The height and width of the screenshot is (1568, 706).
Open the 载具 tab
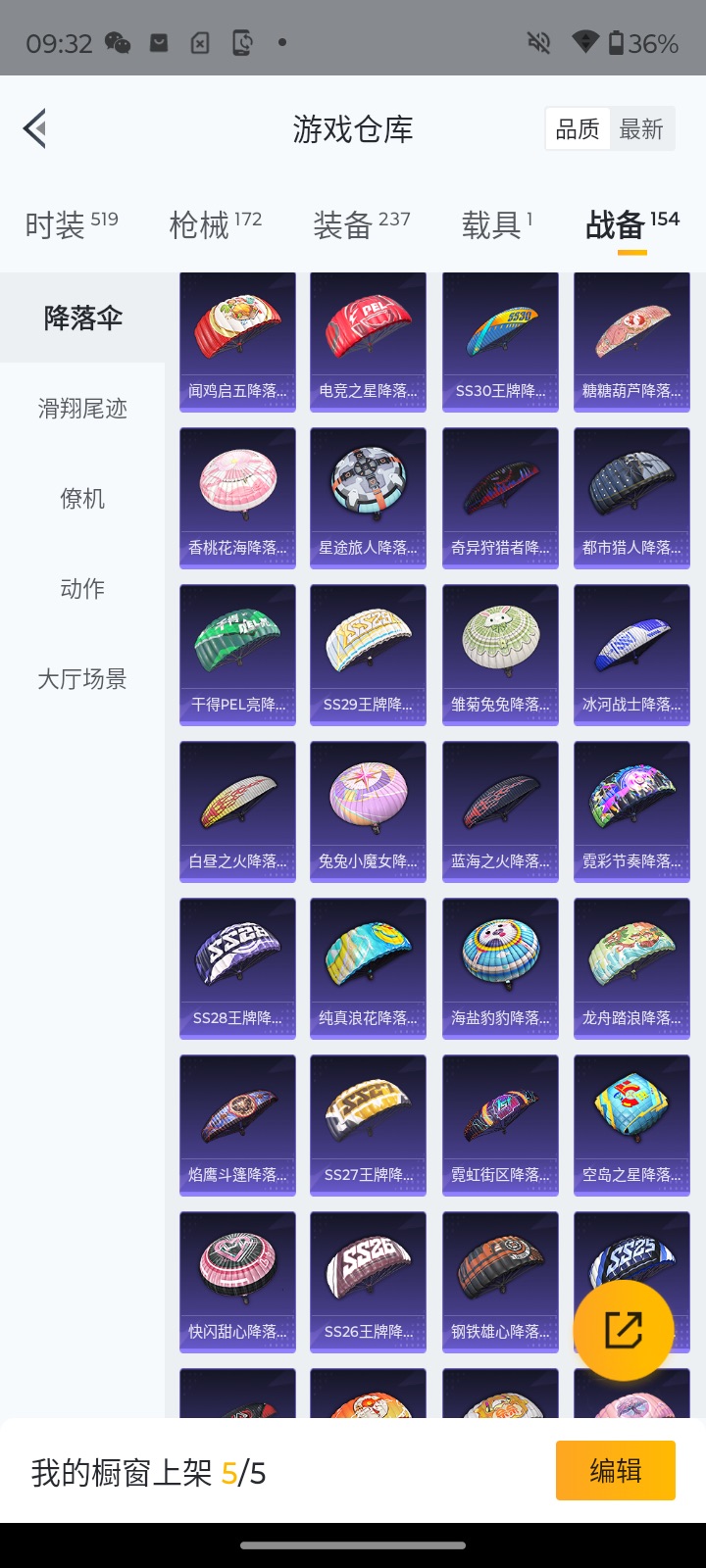click(497, 225)
